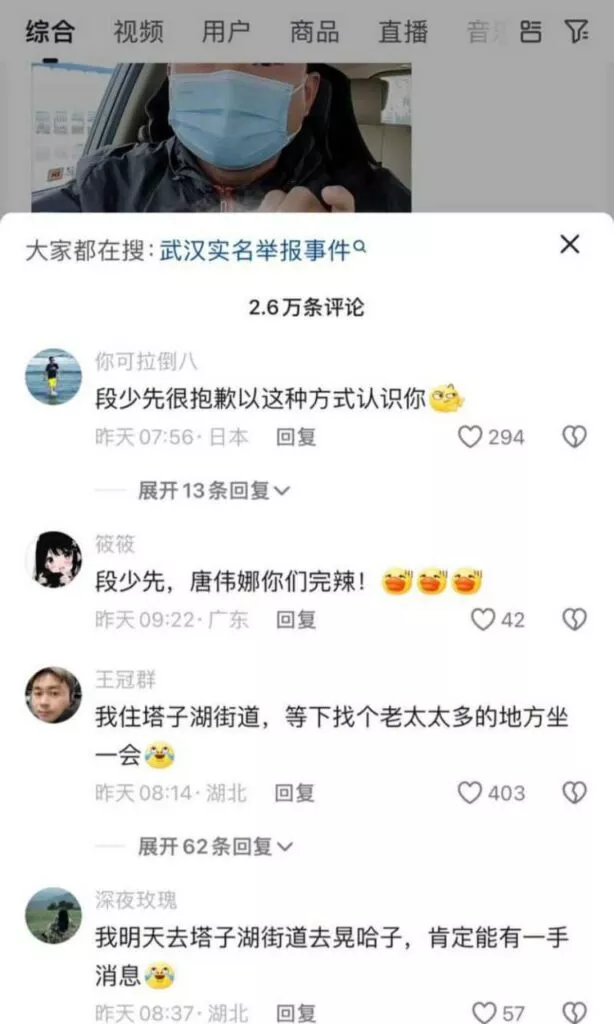Like 王冠群's comment
The image size is (614, 1024).
(x=470, y=793)
